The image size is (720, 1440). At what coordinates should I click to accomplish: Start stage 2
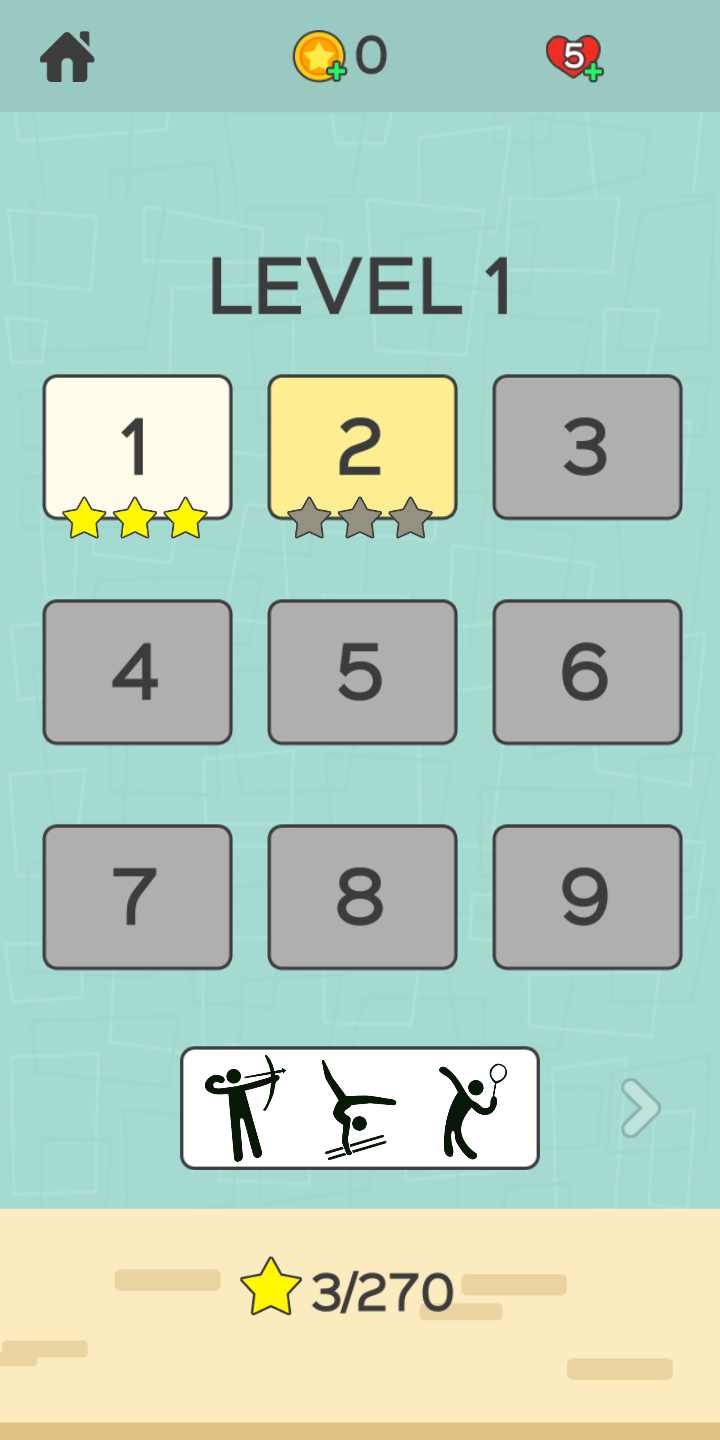[362, 446]
